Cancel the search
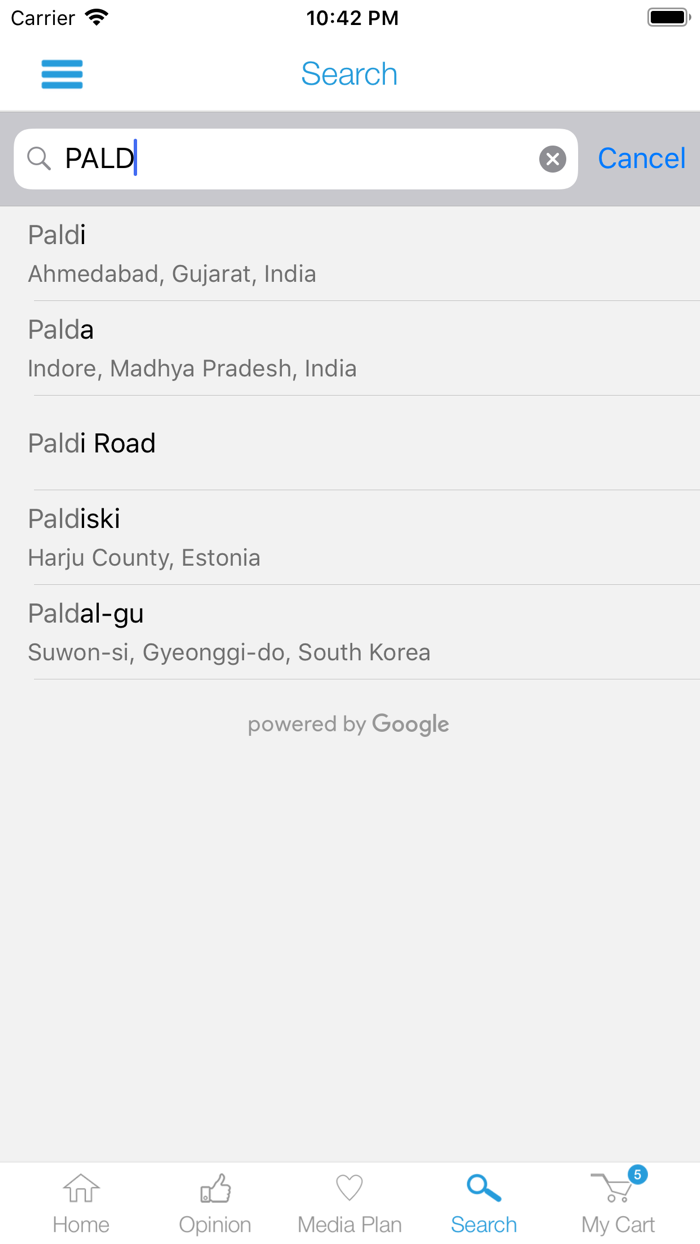Image resolution: width=700 pixels, height=1244 pixels. (641, 159)
